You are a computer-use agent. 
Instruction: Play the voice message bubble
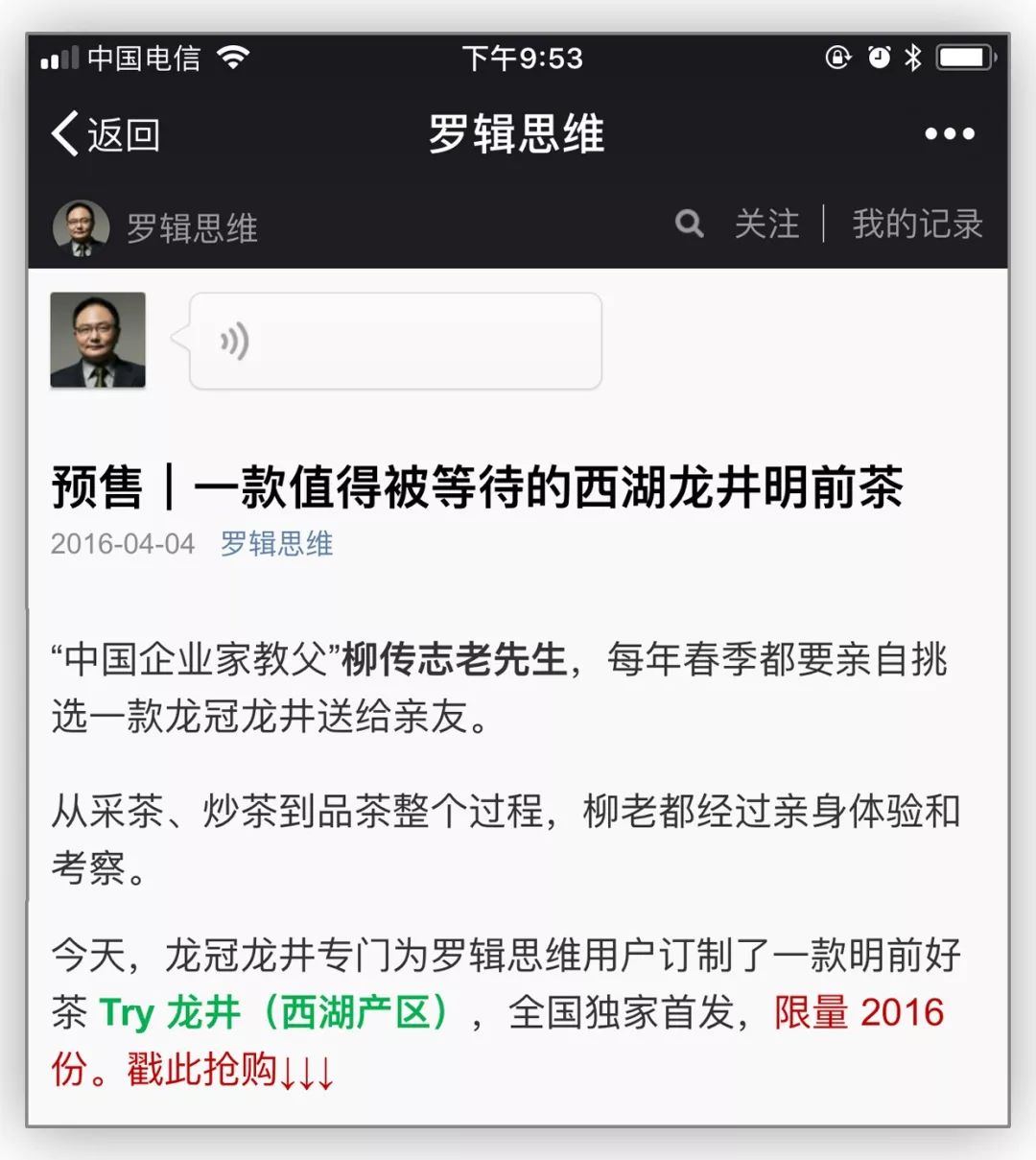pyautogui.click(x=395, y=342)
